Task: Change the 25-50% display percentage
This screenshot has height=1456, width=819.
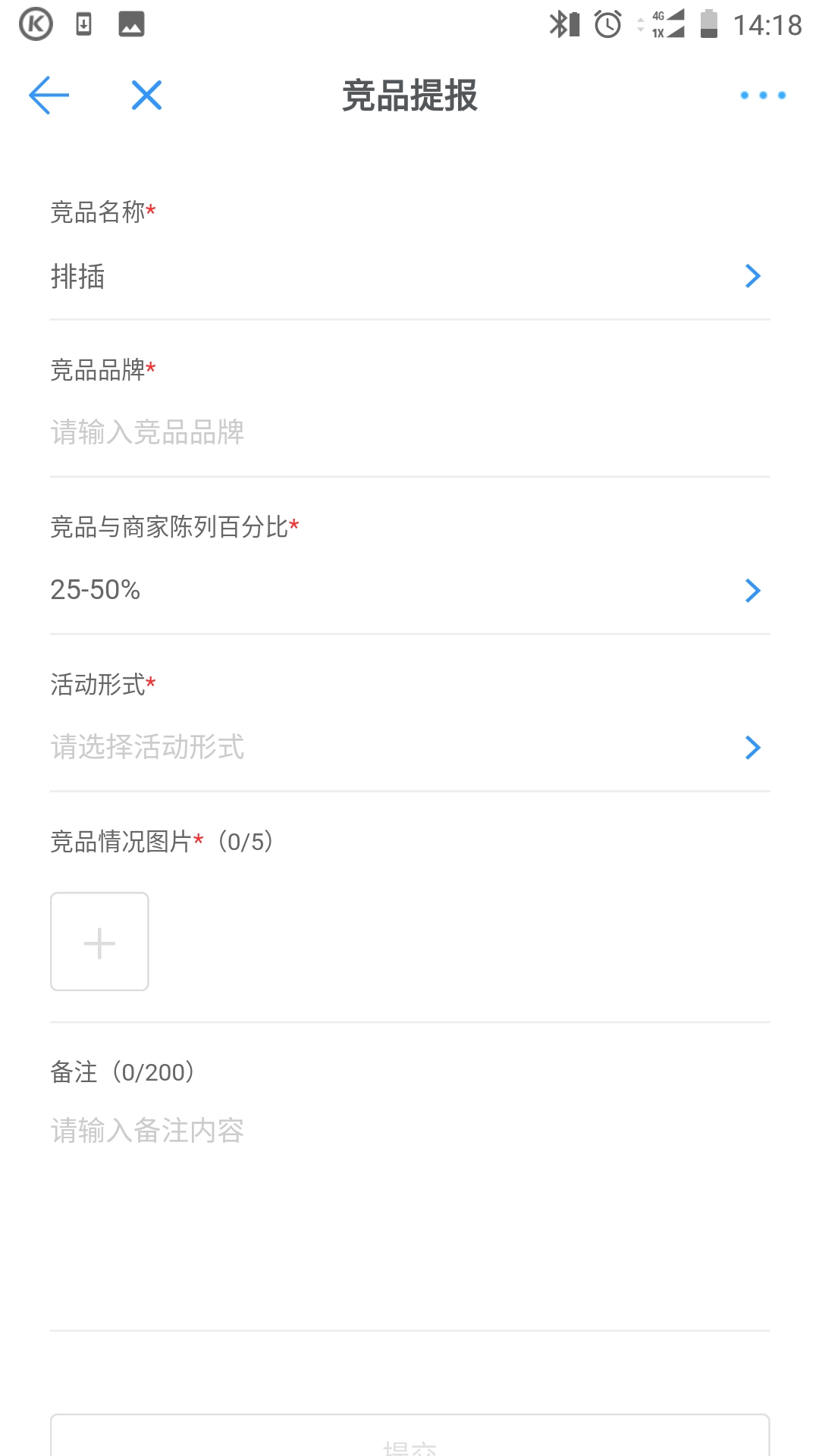Action: 409,590
